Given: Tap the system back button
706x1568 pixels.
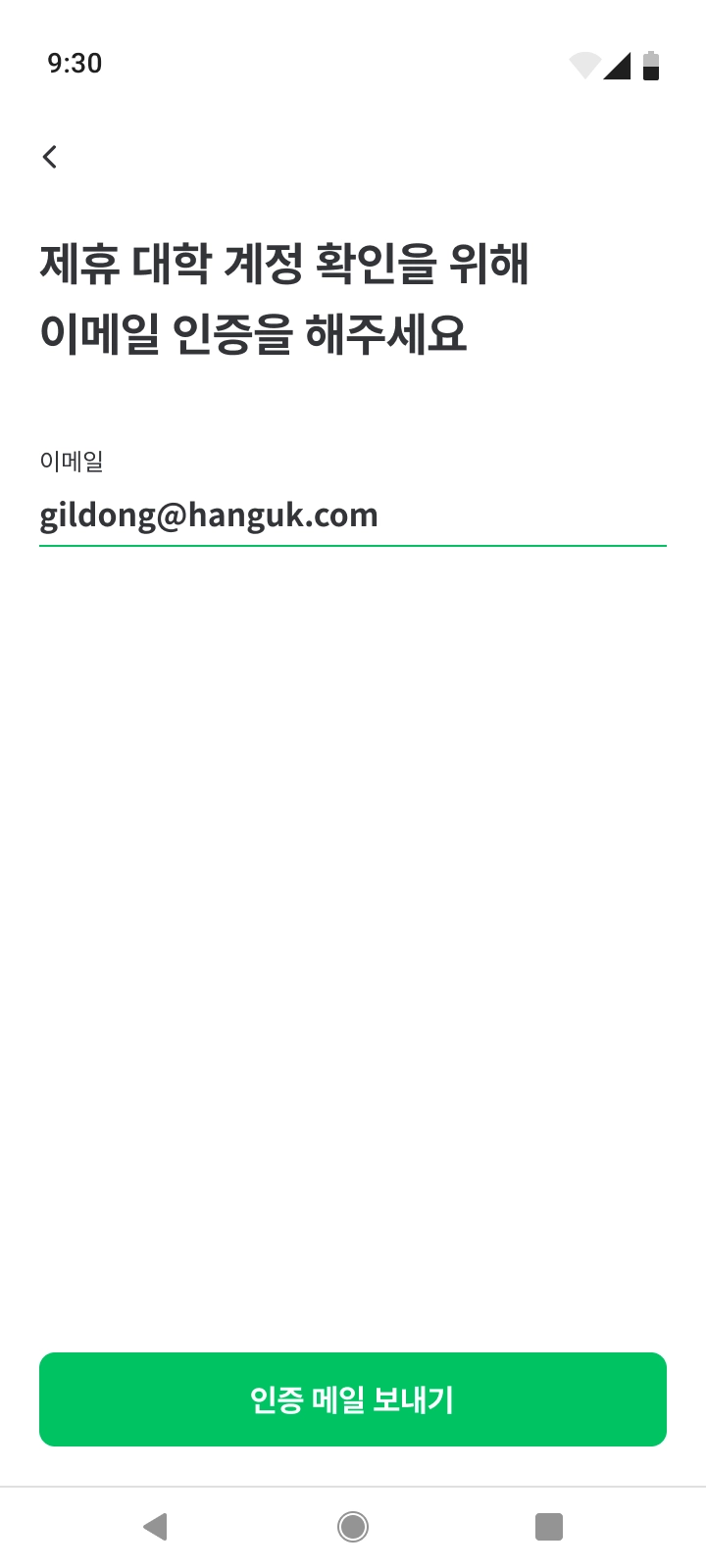Looking at the screenshot, I should pyautogui.click(x=156, y=1527).
